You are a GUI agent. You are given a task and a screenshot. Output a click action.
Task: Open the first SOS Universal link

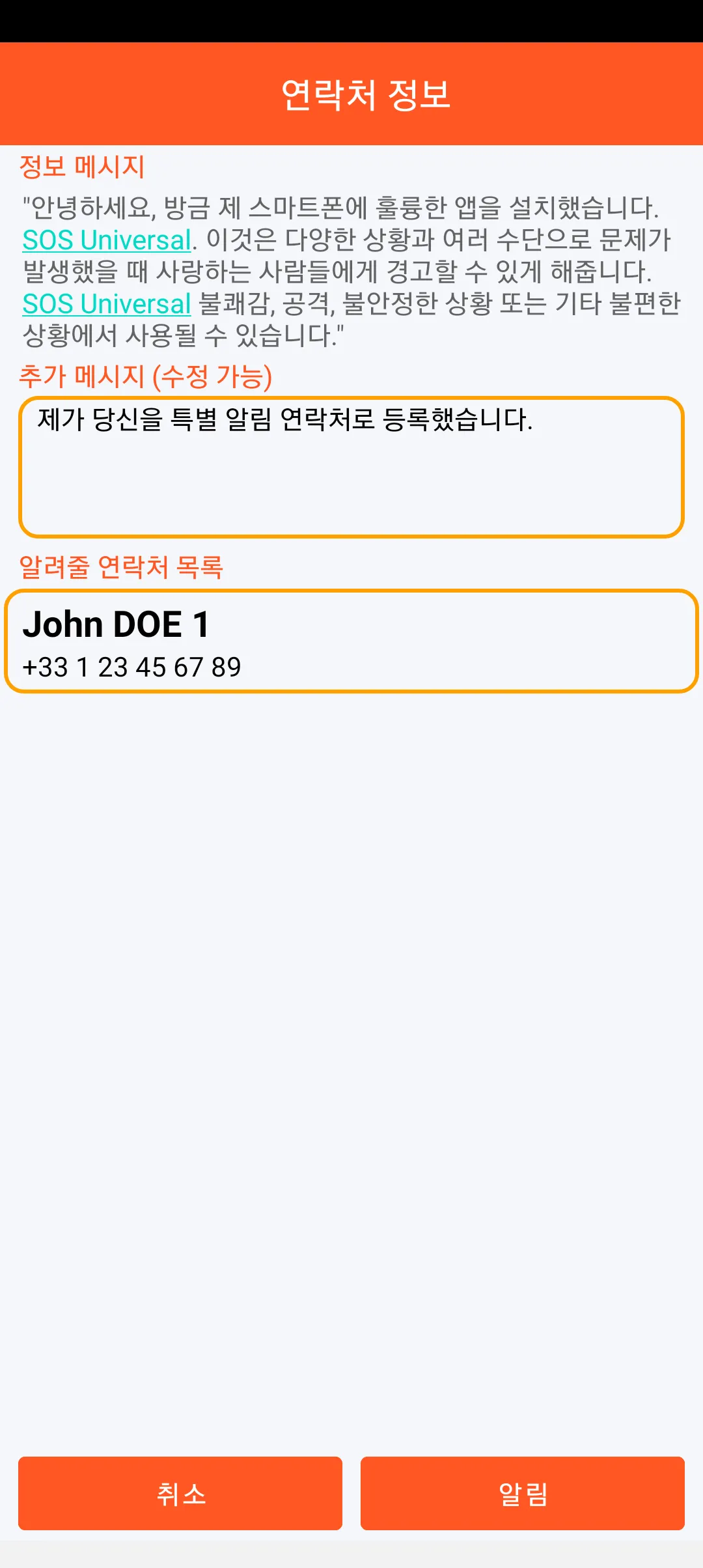(x=107, y=240)
